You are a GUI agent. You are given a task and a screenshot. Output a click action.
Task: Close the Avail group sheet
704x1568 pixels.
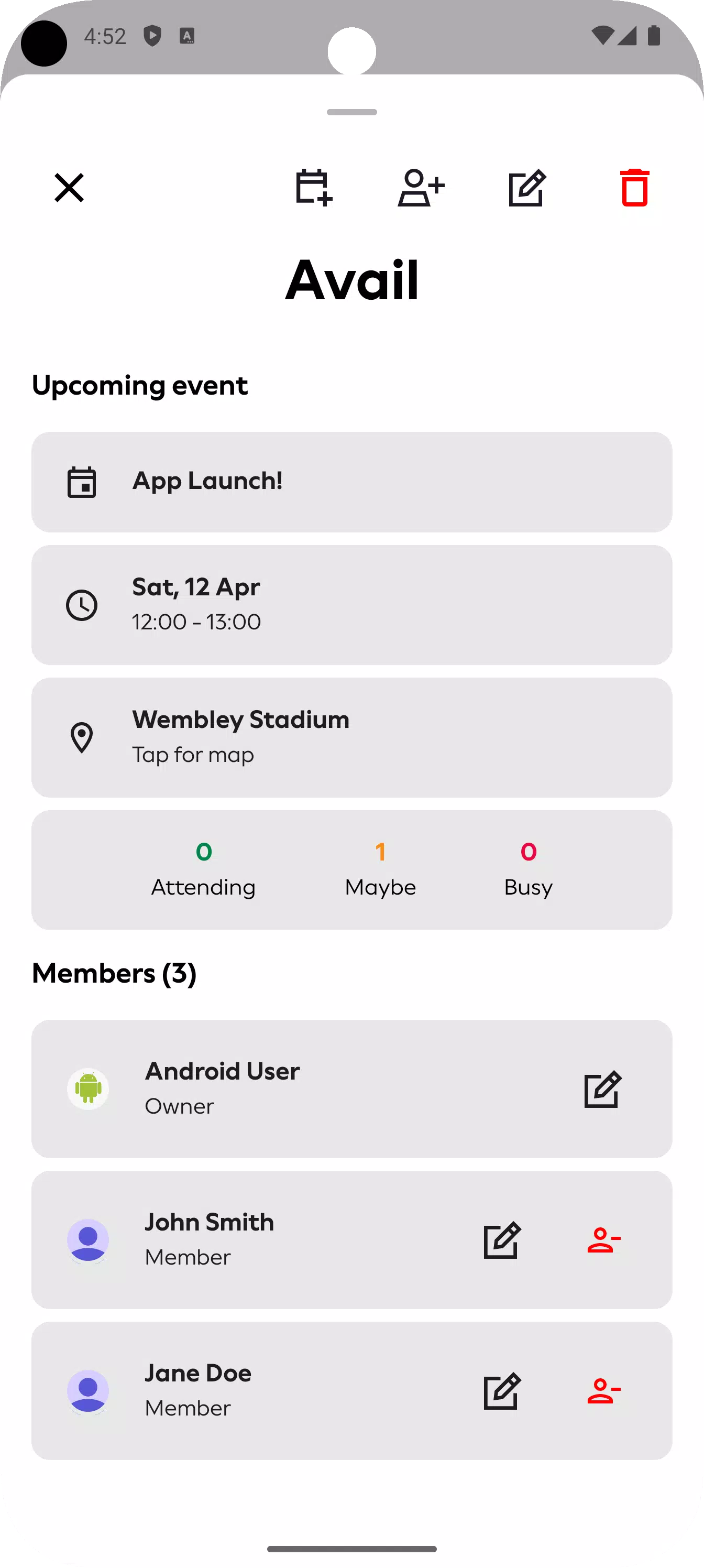click(x=69, y=188)
